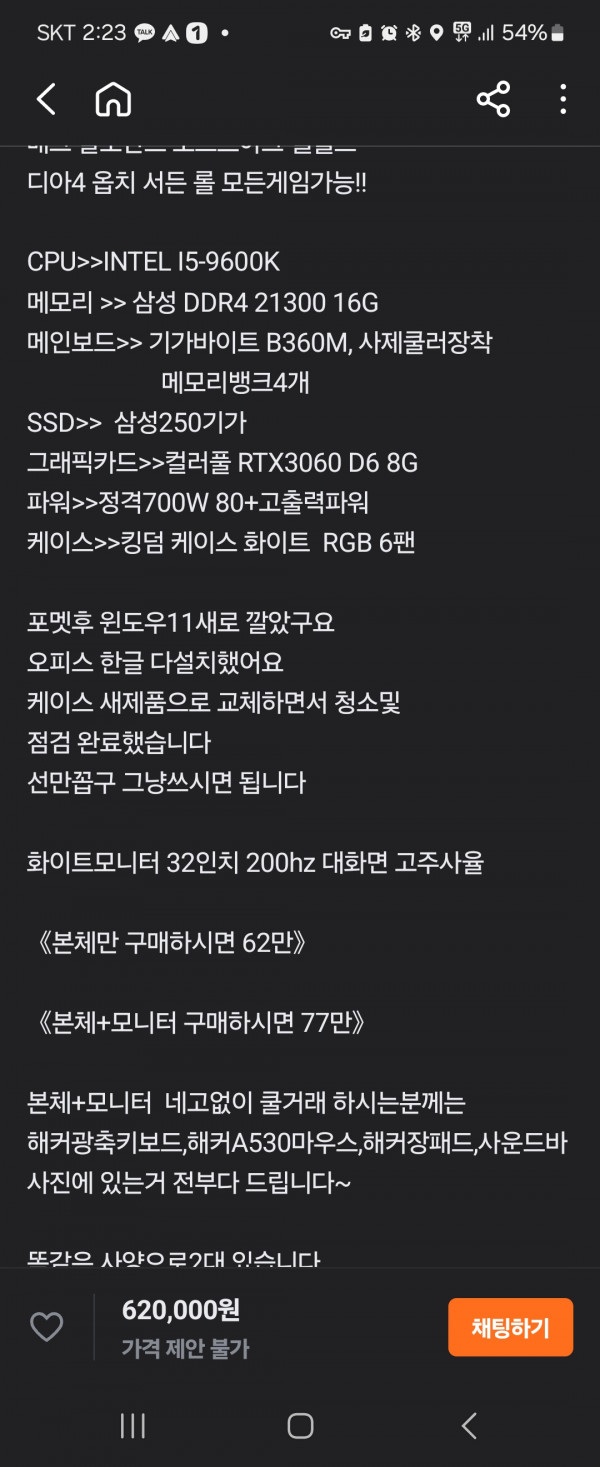Viewport: 600px width, 1467px height.
Task: Open the three-dot overflow menu
Action: [x=563, y=99]
